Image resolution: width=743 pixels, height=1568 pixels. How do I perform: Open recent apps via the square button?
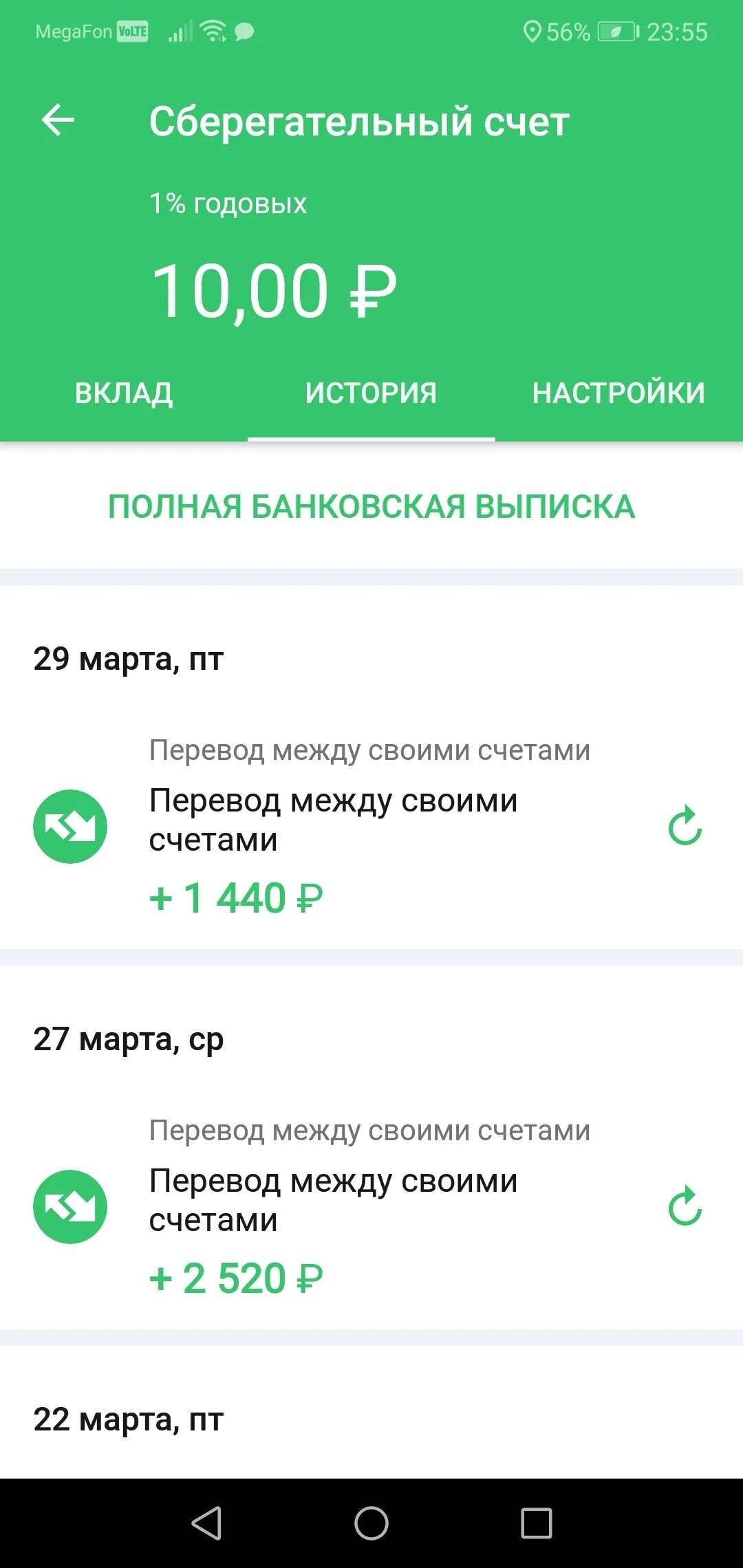(x=537, y=1523)
